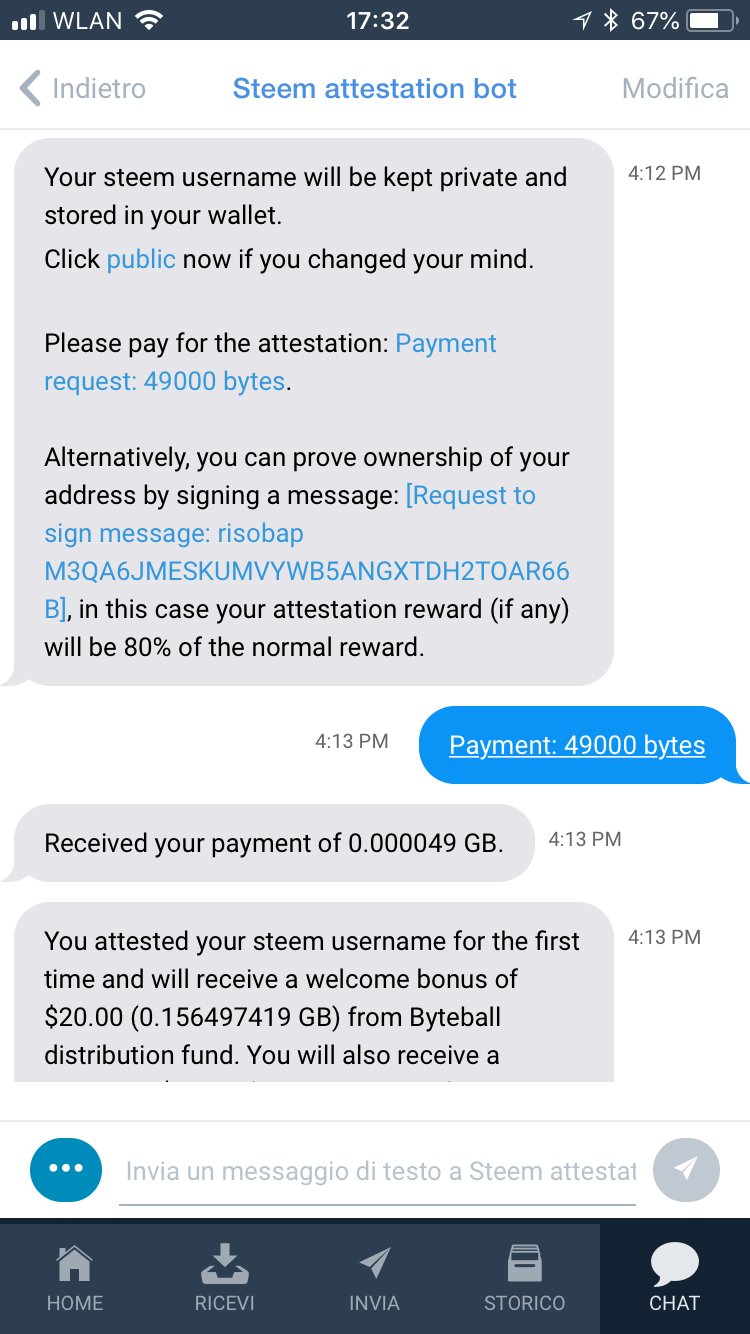Select the Chat tab
Viewport: 750px width, 1334px height.
[x=675, y=1278]
